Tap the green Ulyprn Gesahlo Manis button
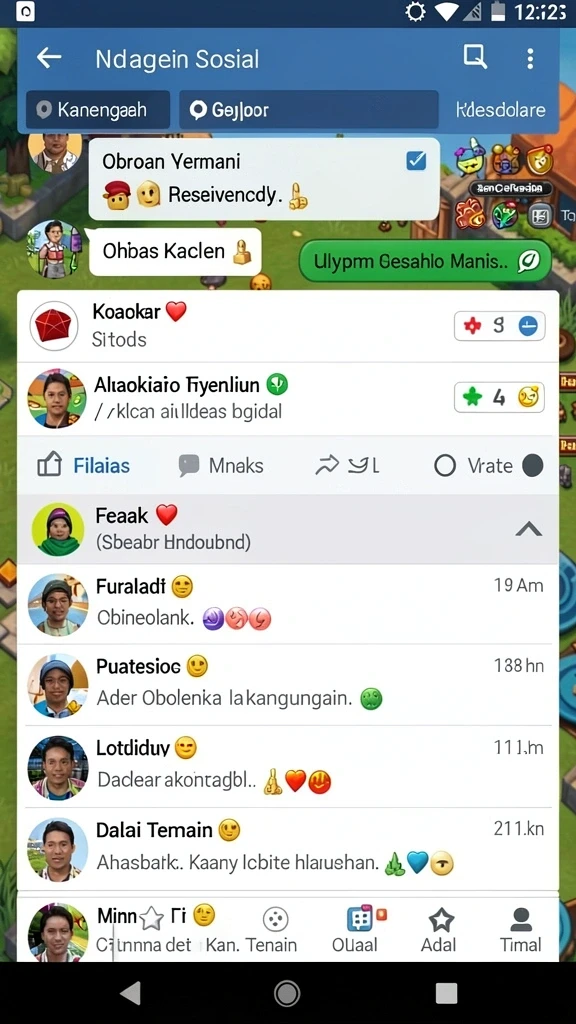Image resolution: width=576 pixels, height=1024 pixels. pyautogui.click(x=425, y=262)
